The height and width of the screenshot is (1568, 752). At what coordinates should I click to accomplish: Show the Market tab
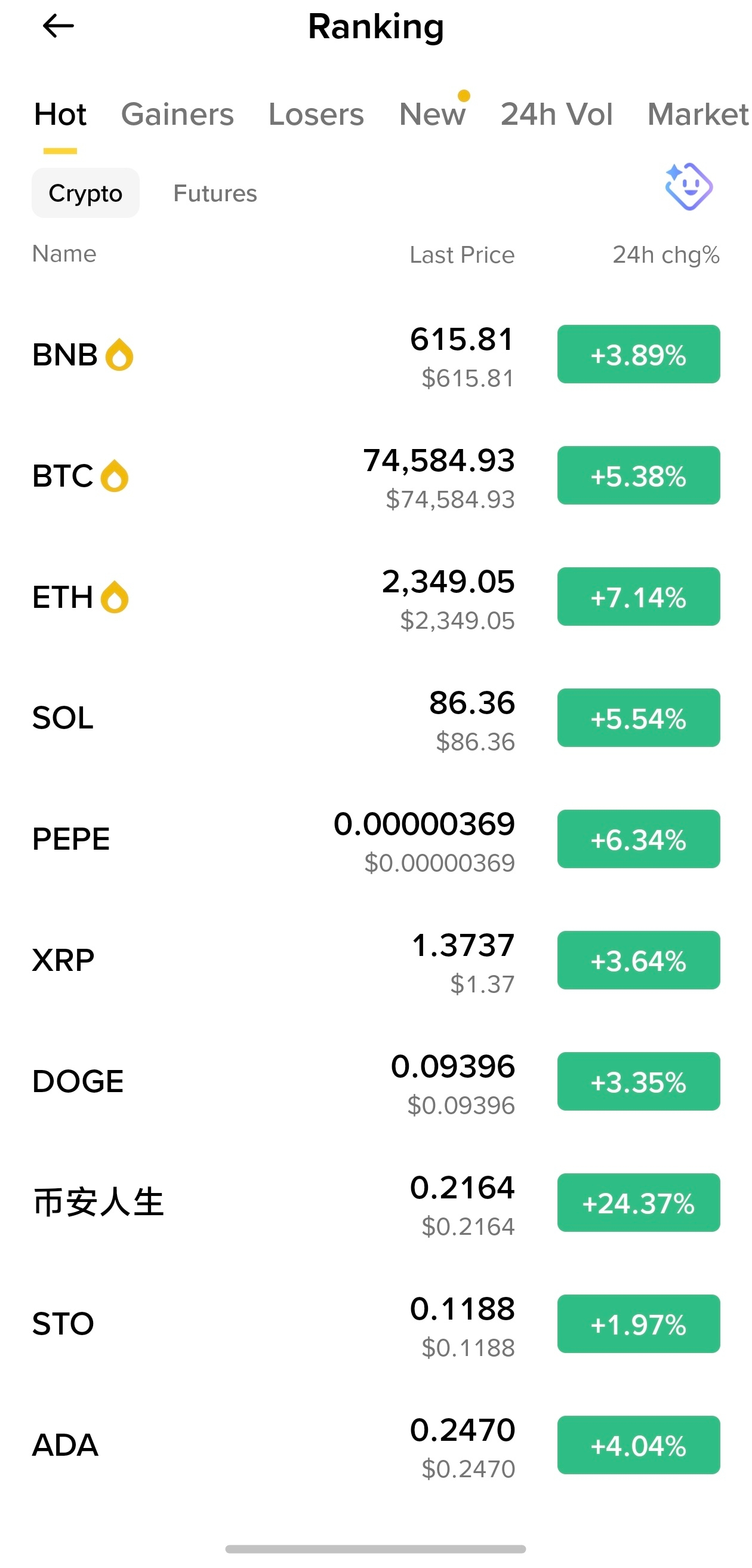pos(697,115)
